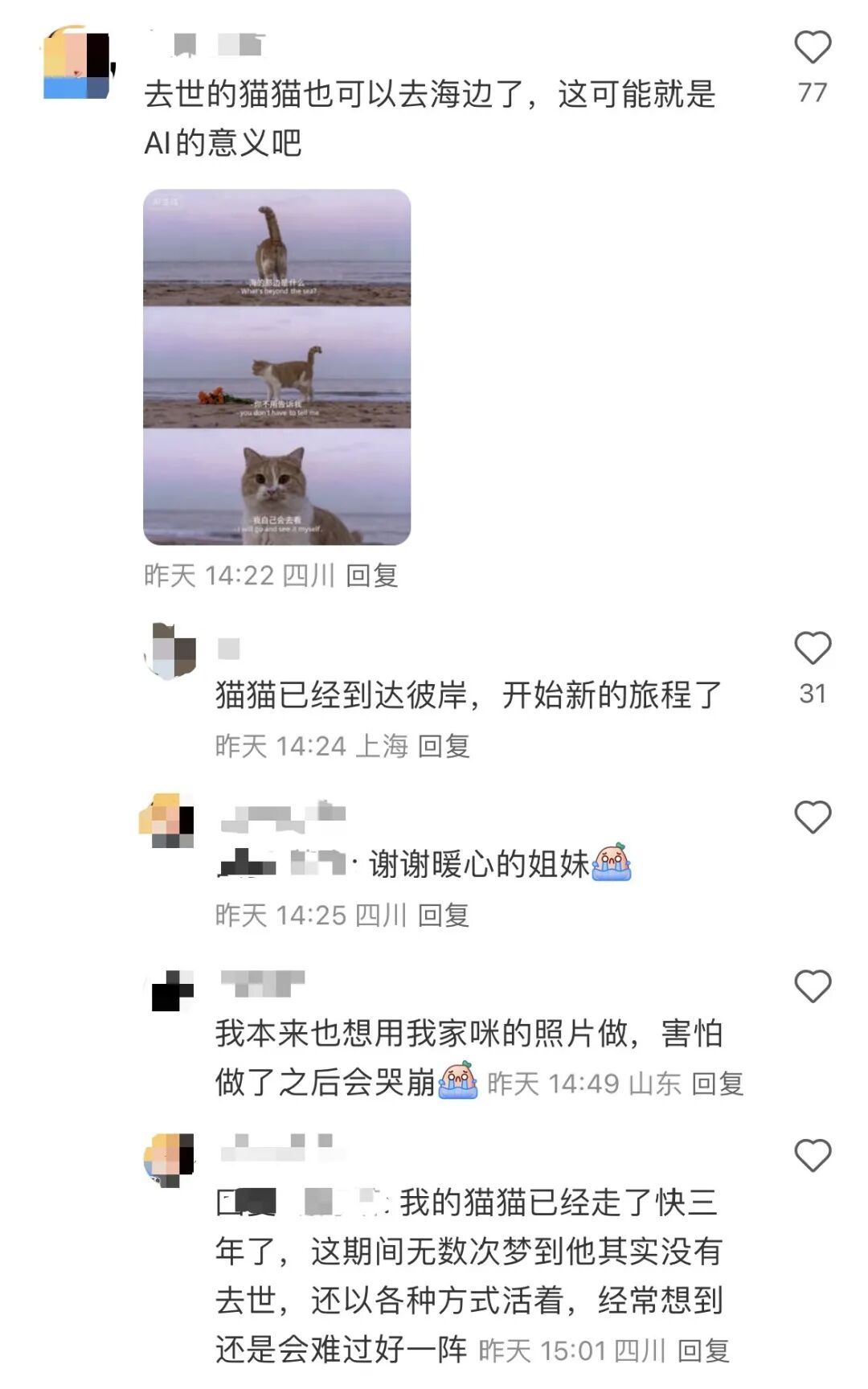868x1389 pixels.
Task: Like the comment about AI的意义
Action: pos(812,47)
